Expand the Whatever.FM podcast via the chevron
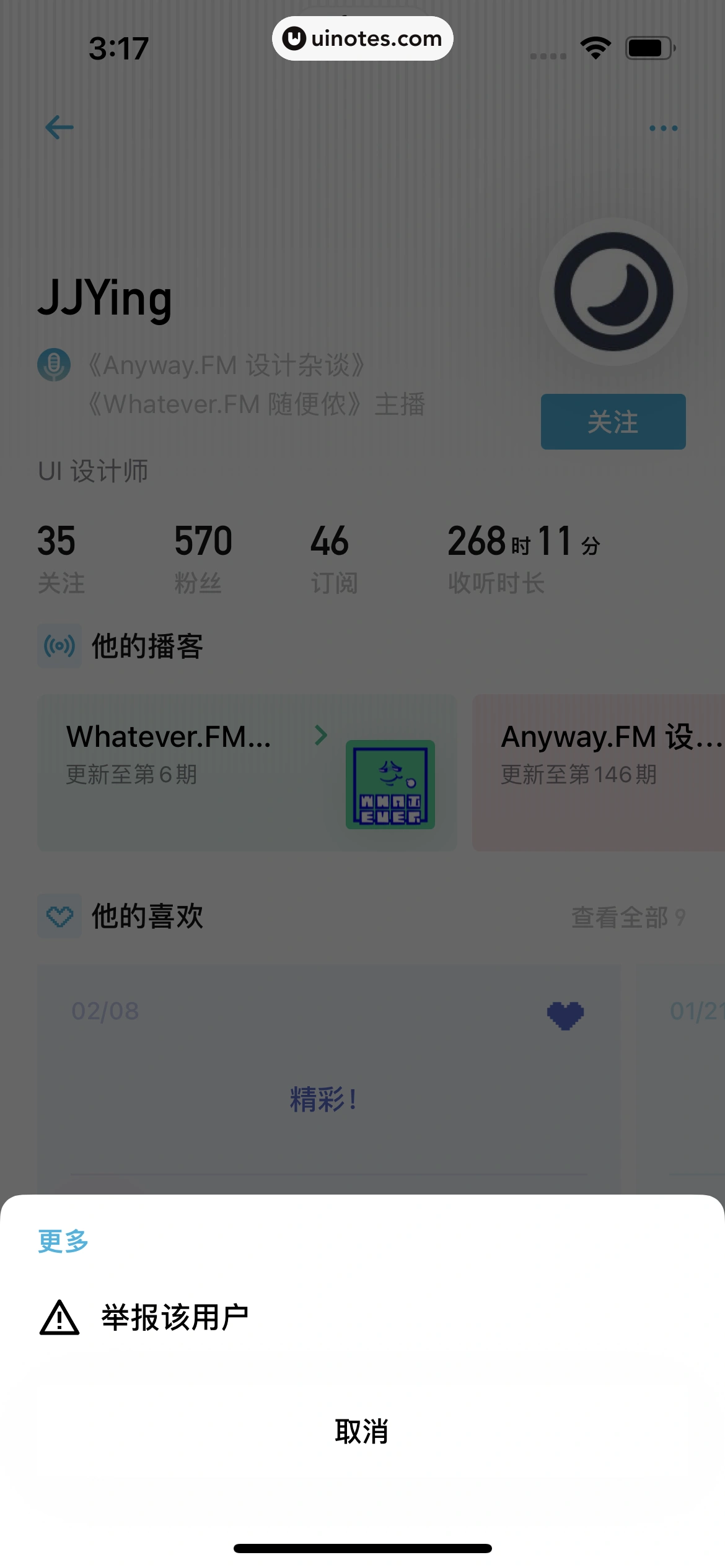 tap(321, 736)
